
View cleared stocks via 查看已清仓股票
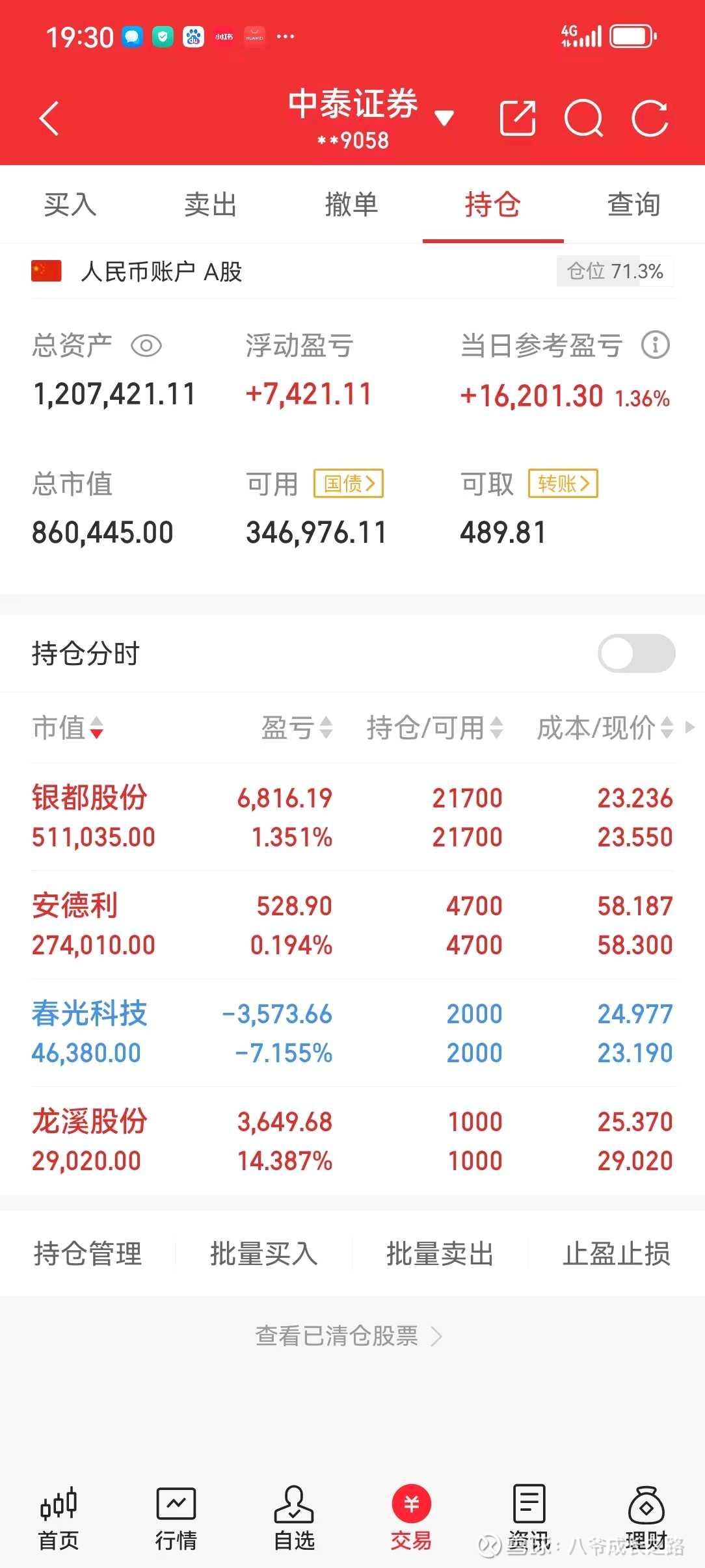[x=349, y=1336]
